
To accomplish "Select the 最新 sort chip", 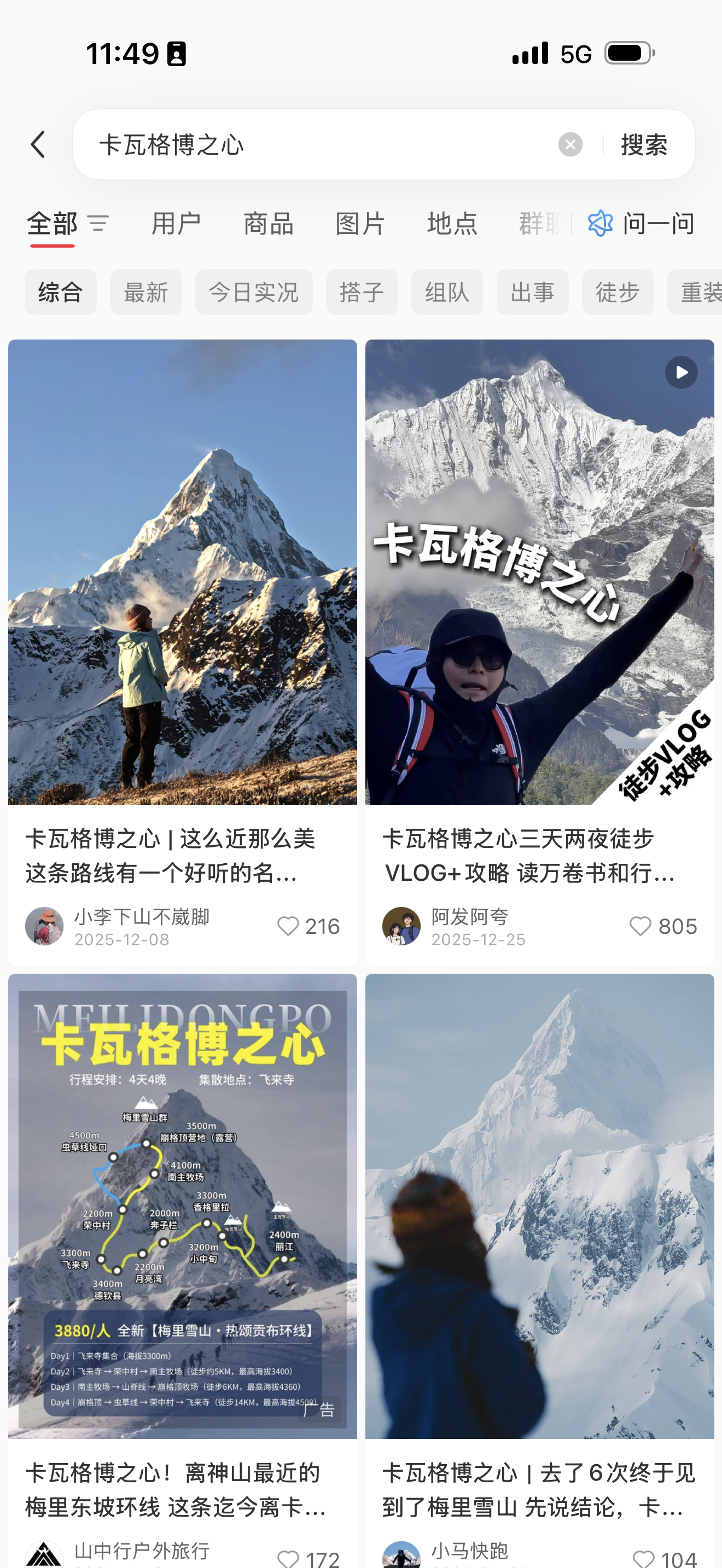I will pos(145,292).
